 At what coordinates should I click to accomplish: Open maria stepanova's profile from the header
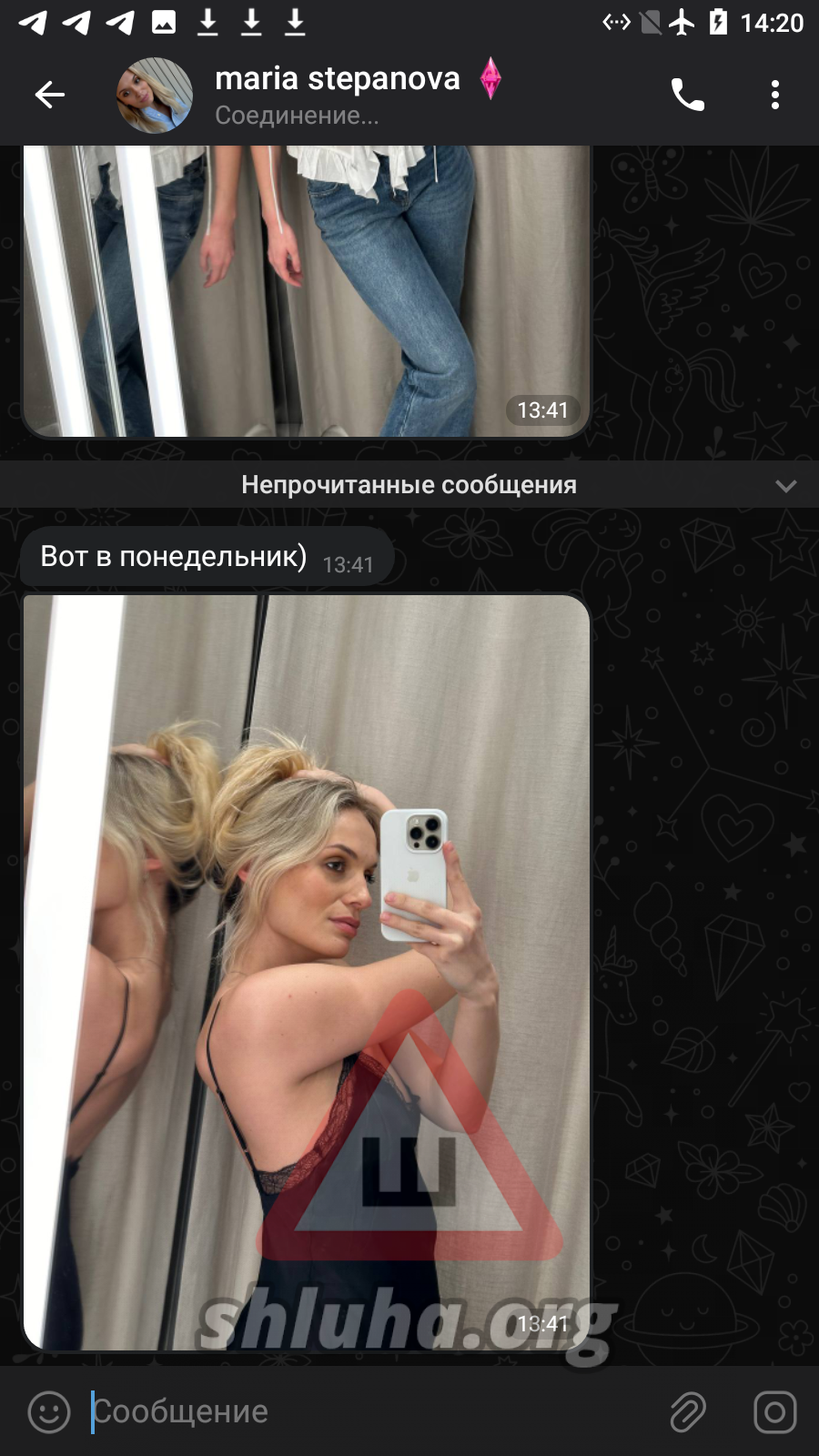337,94
